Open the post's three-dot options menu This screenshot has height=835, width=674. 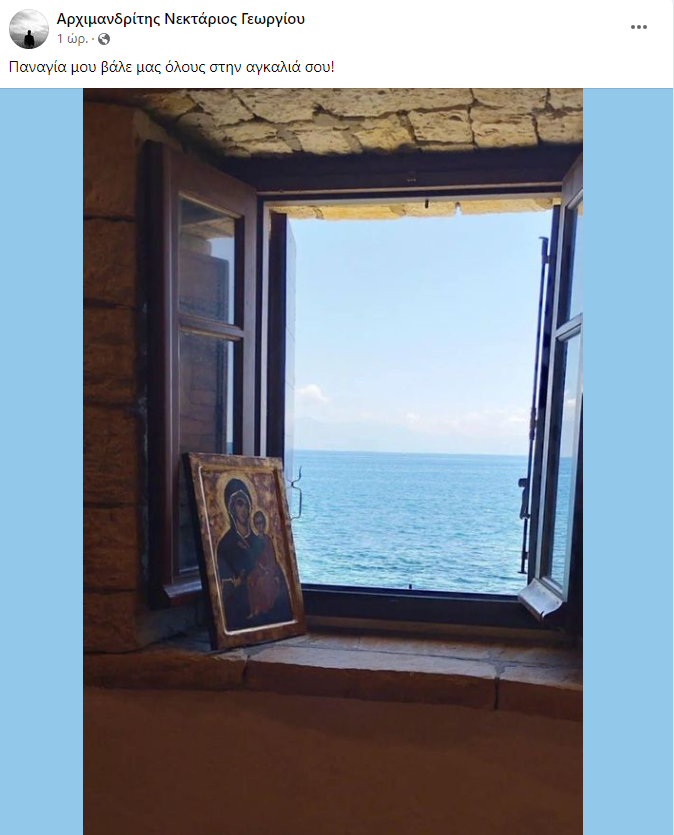point(639,27)
